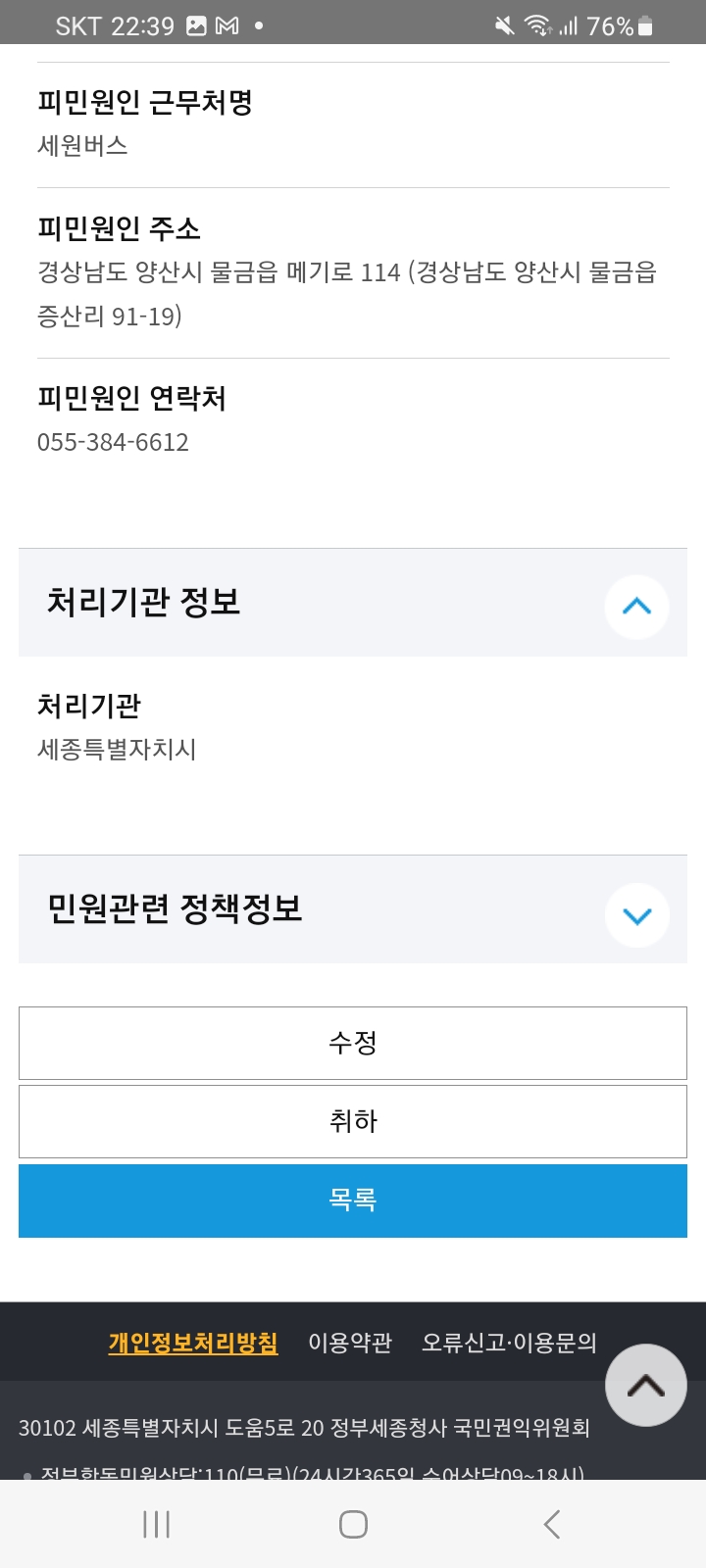Return to the list with 목록
Image resolution: width=706 pixels, height=1568 pixels.
[x=353, y=1200]
